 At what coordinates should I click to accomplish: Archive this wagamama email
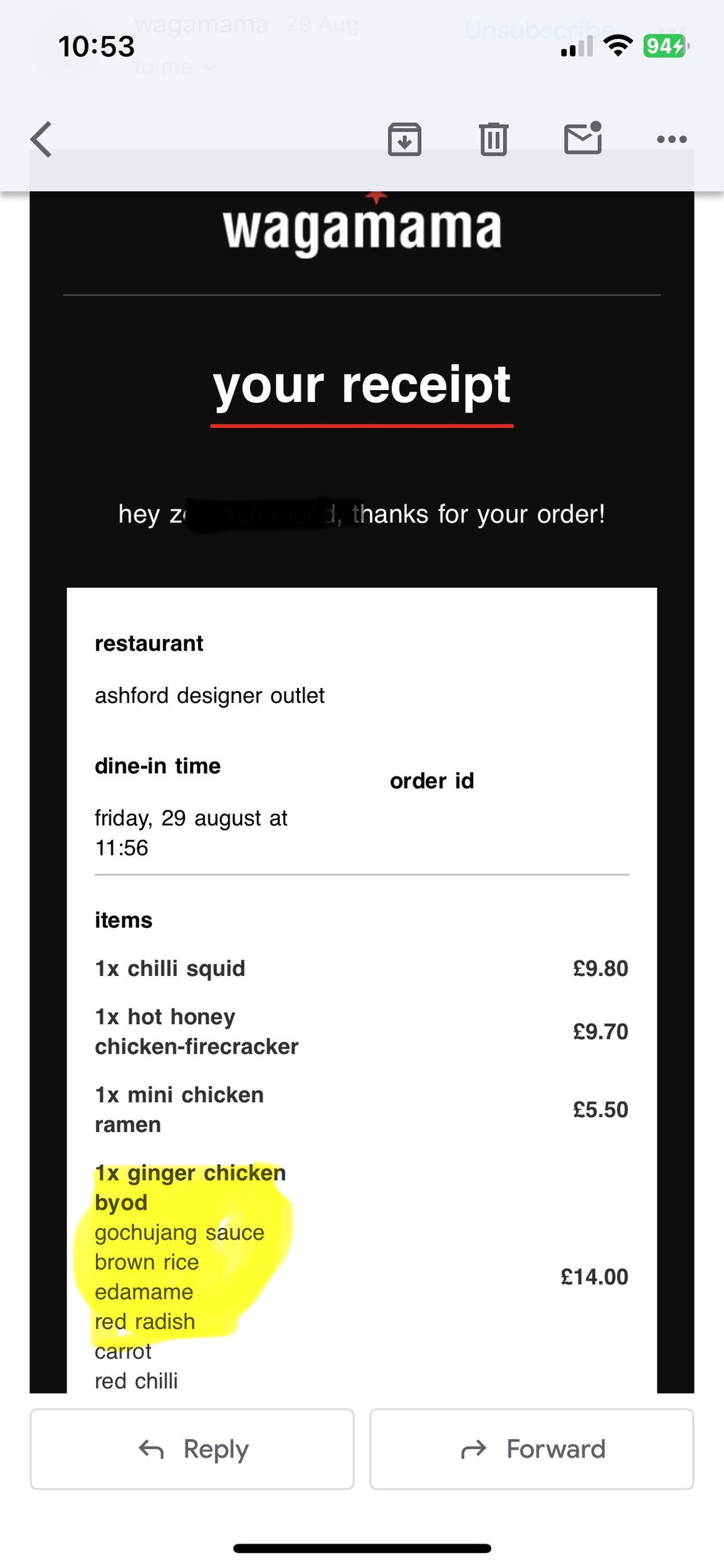coord(404,139)
